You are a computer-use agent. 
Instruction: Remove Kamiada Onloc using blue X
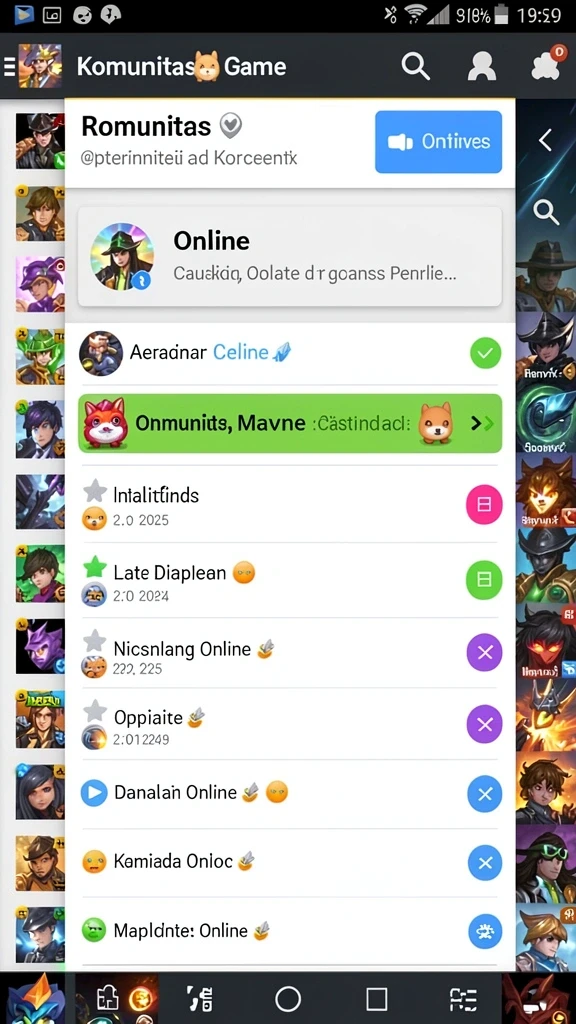(x=485, y=863)
